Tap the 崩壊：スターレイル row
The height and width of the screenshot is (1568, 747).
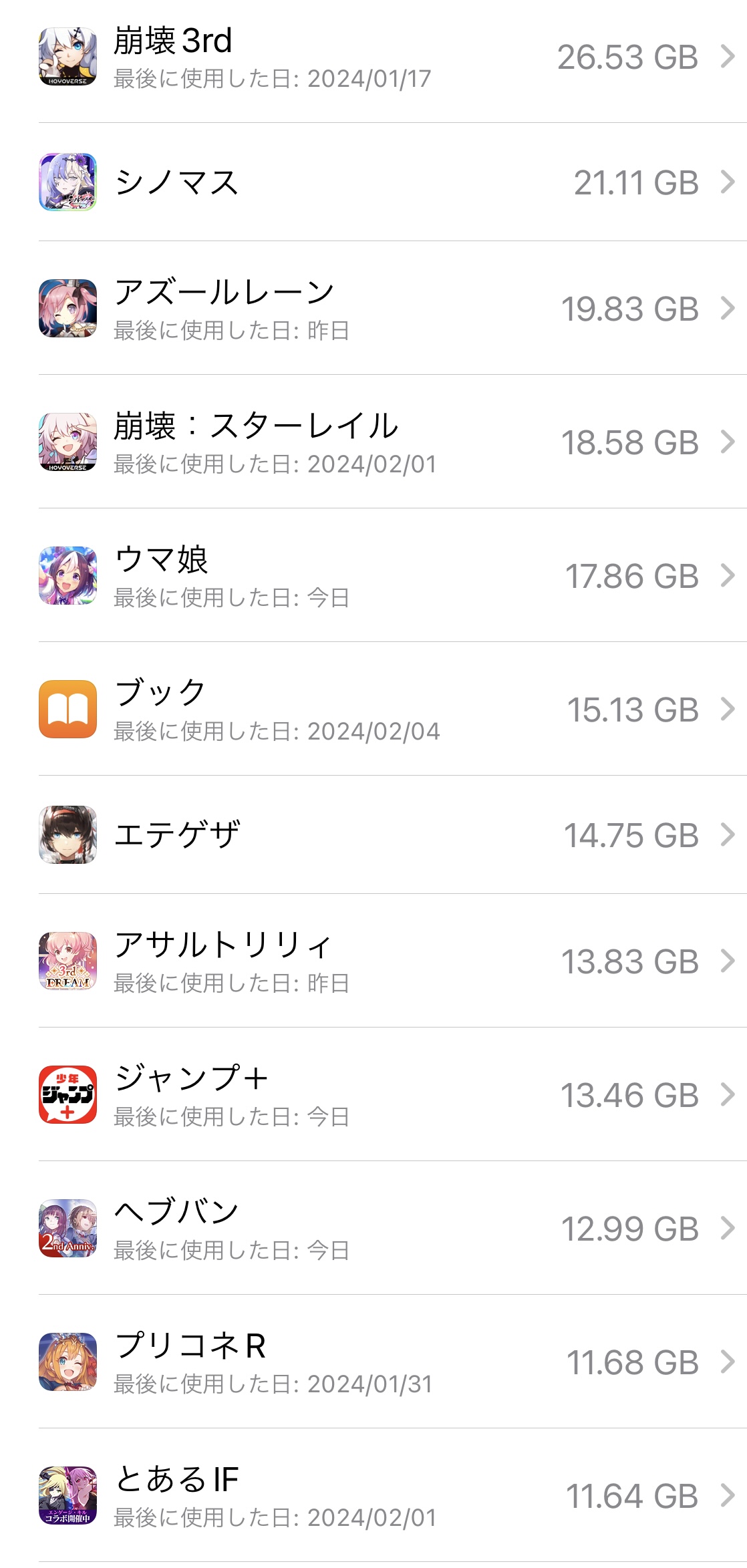pos(374,442)
